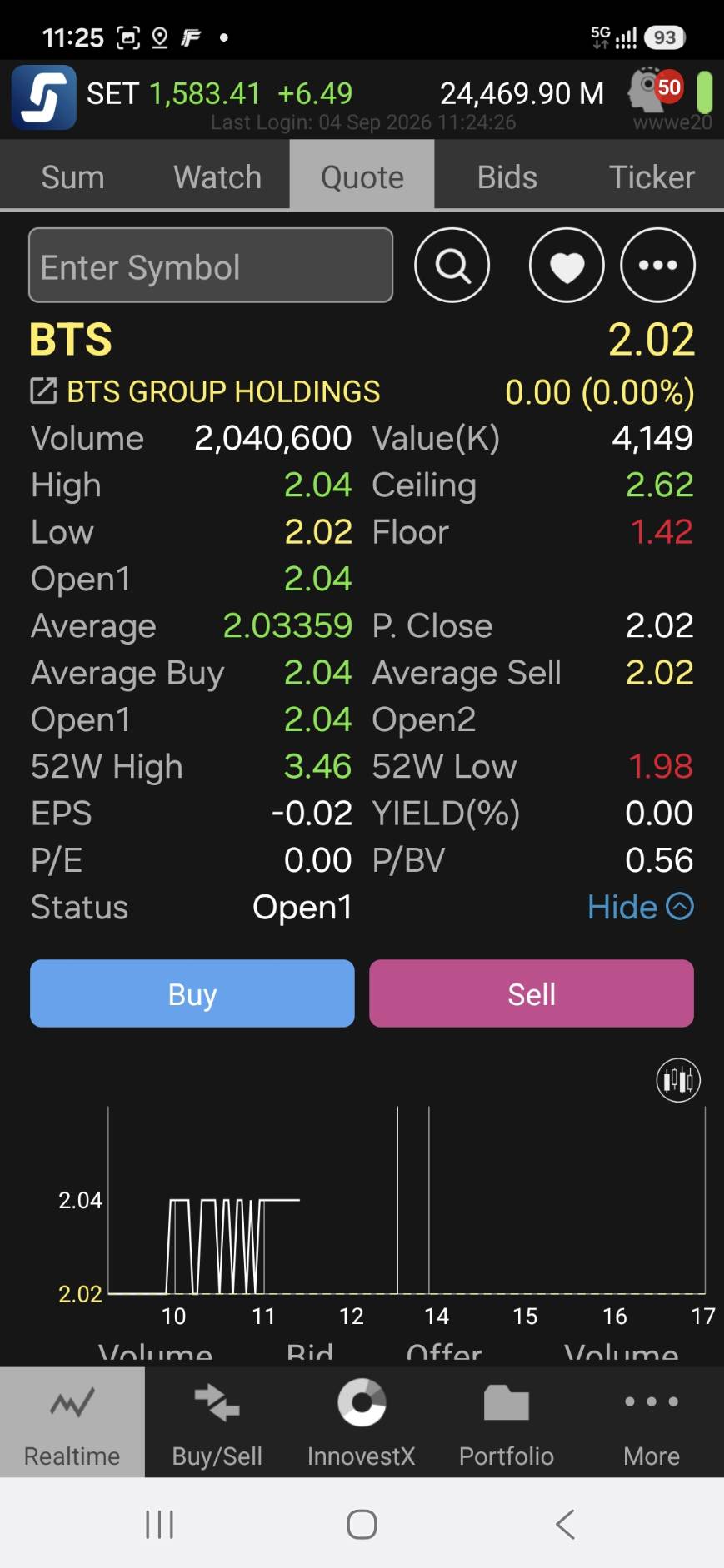
Task: Add BTS to favorites with heart icon
Action: [x=567, y=266]
